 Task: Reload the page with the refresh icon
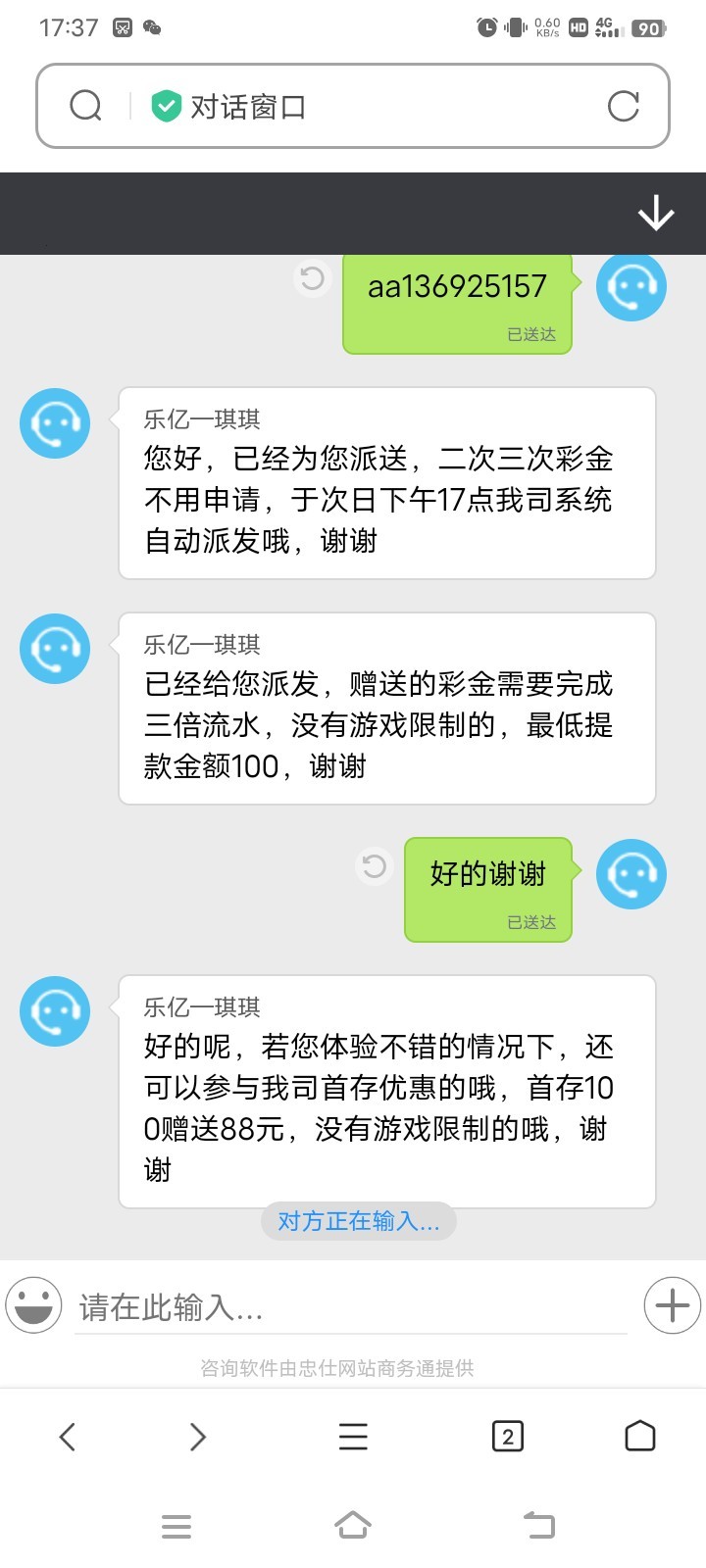pos(624,106)
